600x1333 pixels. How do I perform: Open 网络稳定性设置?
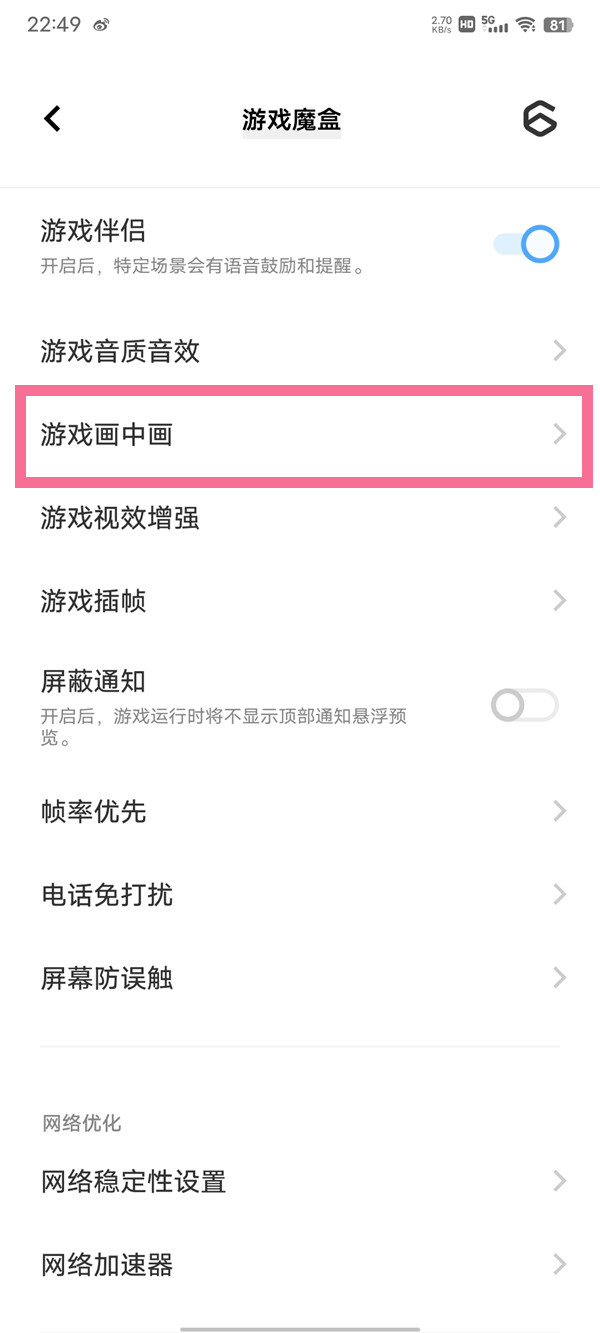pyautogui.click(x=300, y=1182)
